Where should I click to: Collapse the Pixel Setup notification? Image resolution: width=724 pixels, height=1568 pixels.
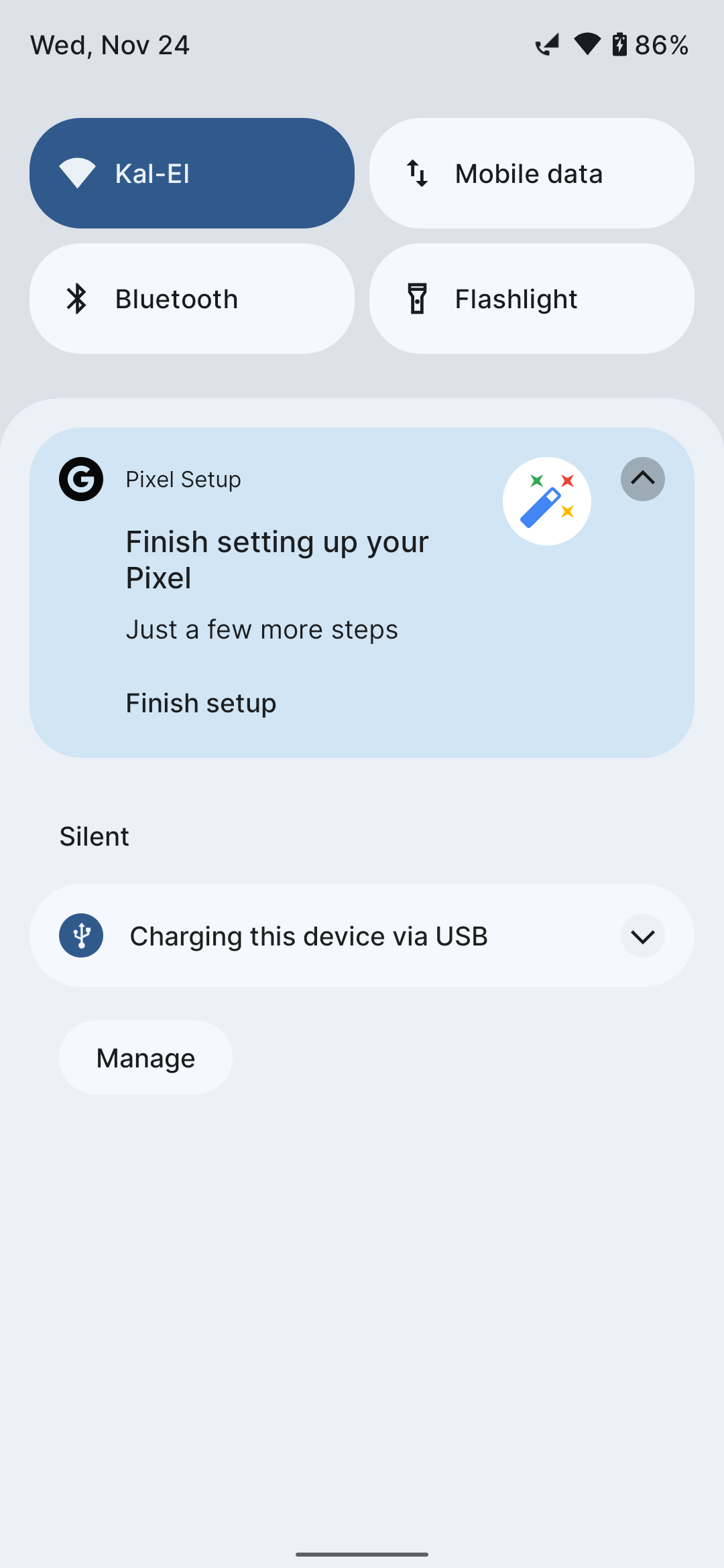(642, 479)
